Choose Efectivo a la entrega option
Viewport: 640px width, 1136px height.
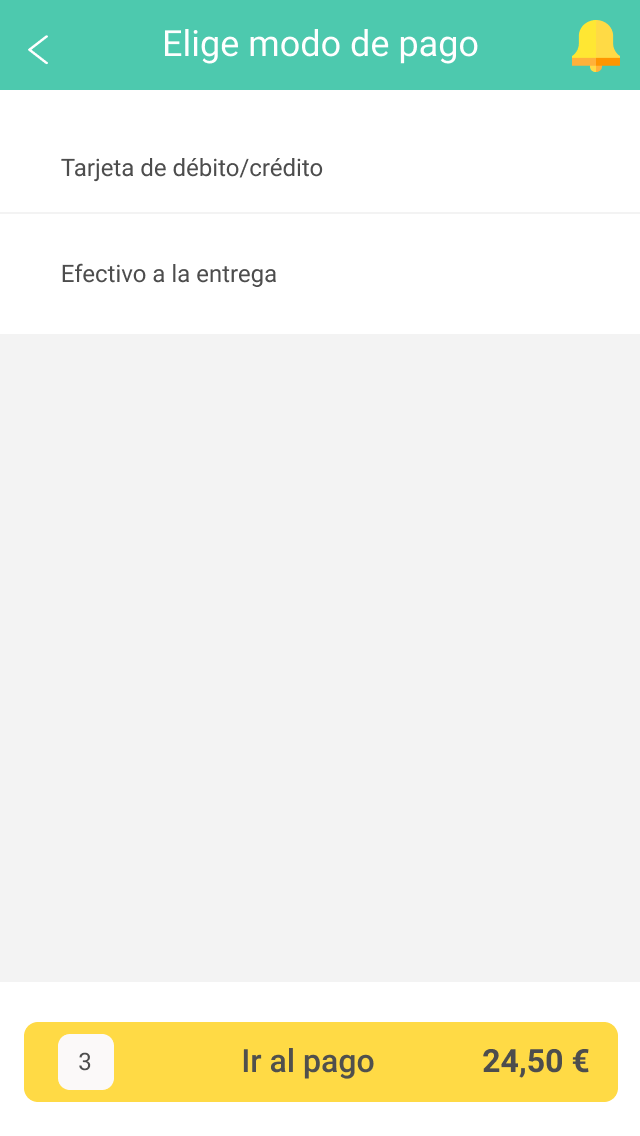169,274
